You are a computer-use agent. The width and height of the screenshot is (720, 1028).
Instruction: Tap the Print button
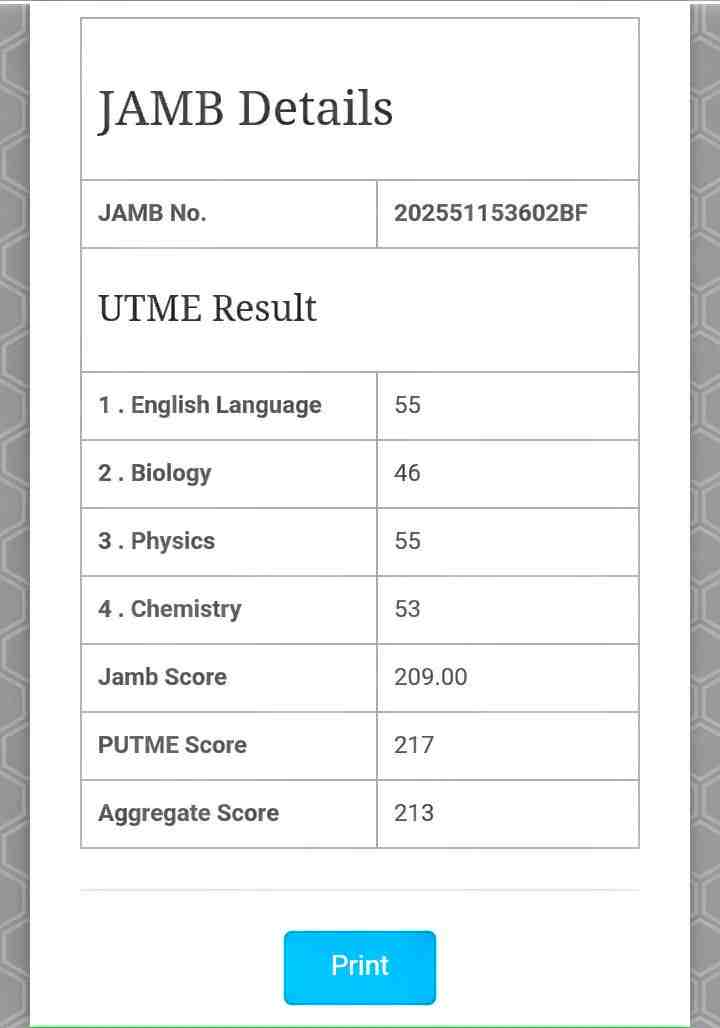[360, 967]
